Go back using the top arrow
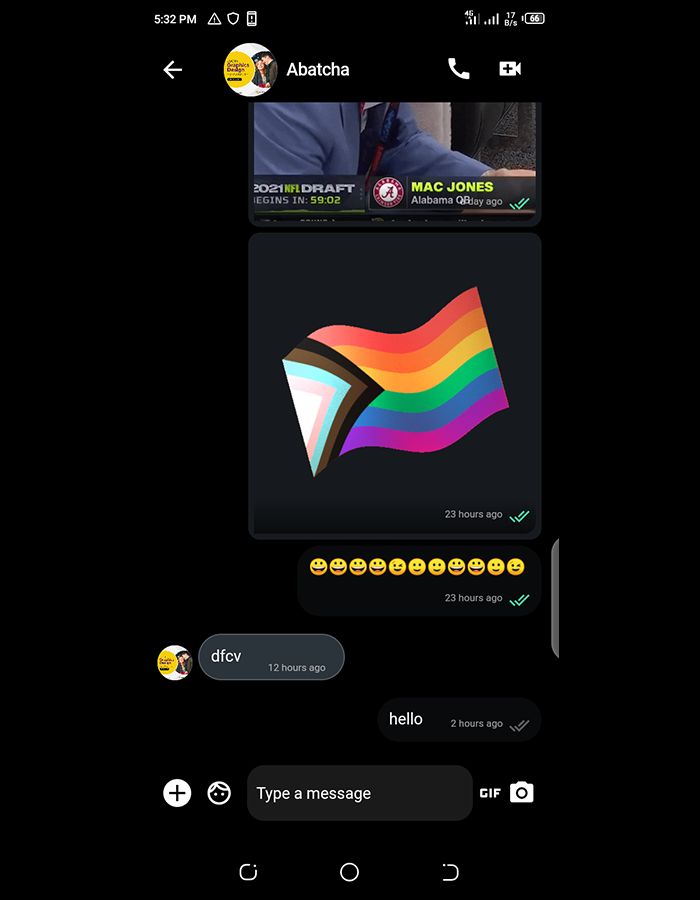Image resolution: width=700 pixels, height=900 pixels. coord(173,69)
